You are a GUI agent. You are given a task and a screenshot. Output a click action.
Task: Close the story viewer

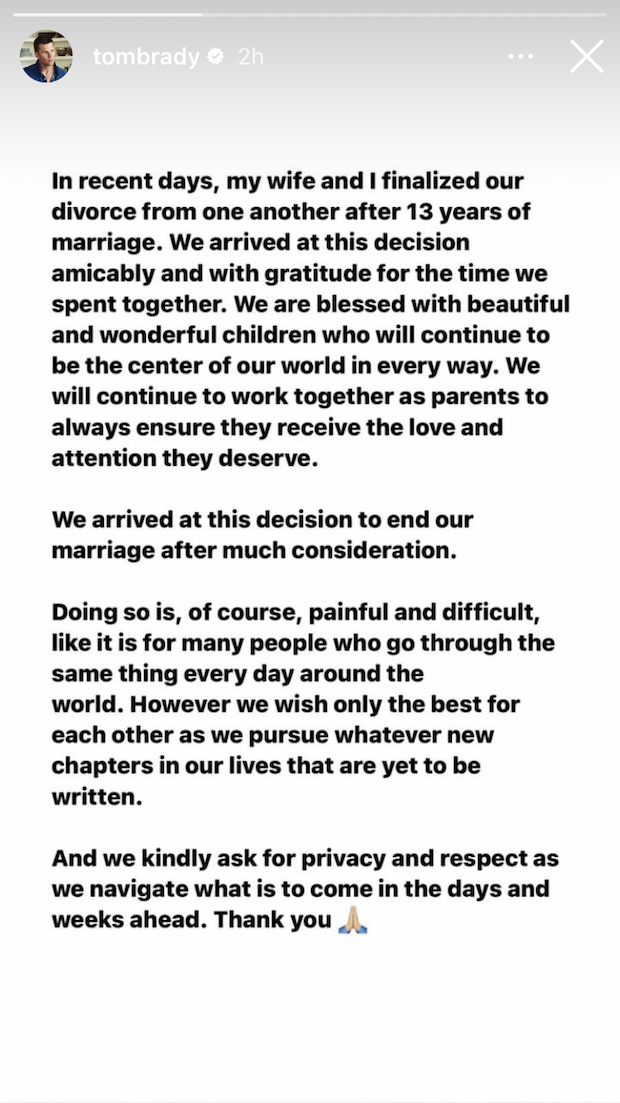(x=587, y=57)
